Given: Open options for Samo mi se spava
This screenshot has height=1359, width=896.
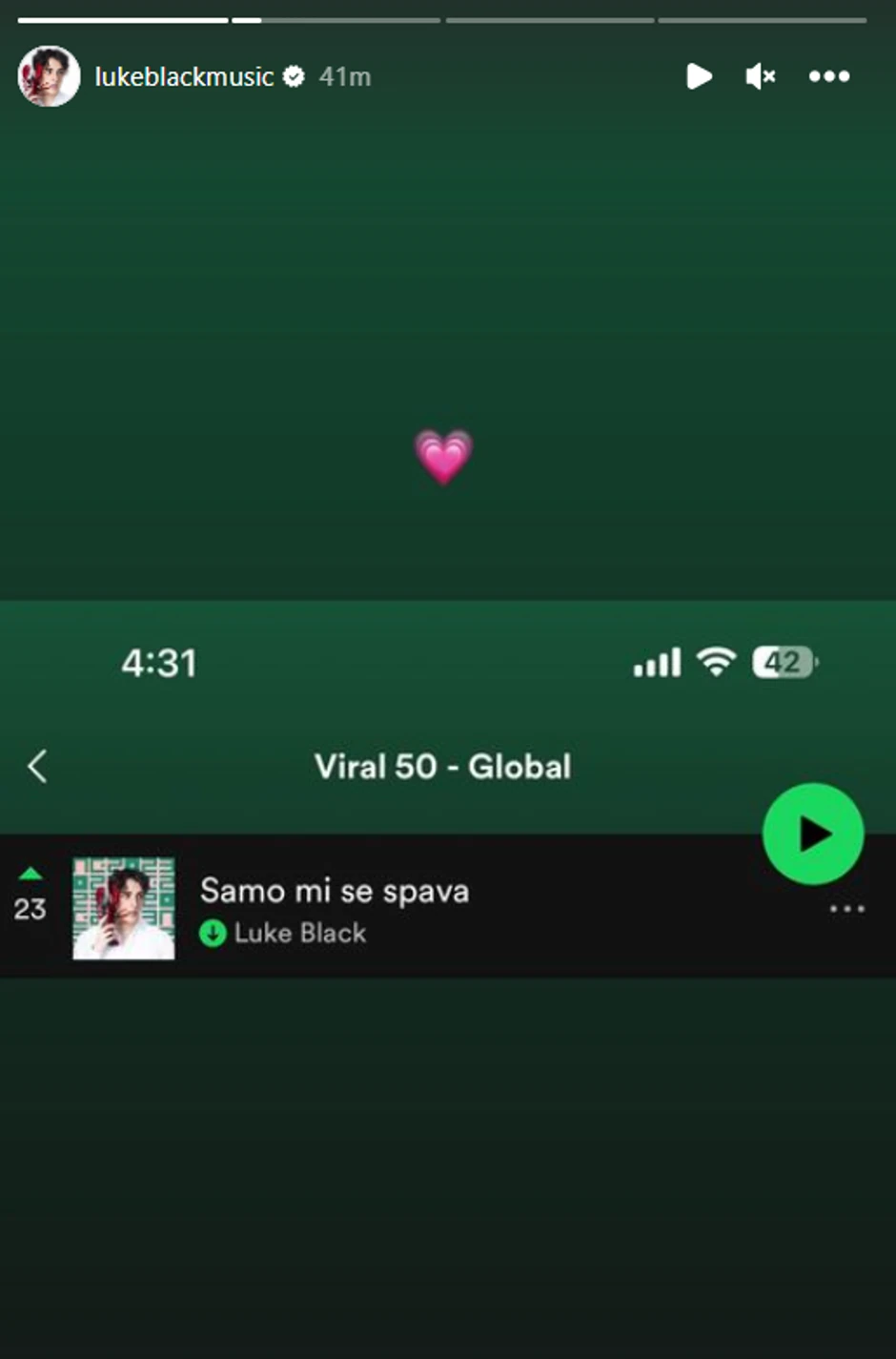Looking at the screenshot, I should click(x=845, y=909).
